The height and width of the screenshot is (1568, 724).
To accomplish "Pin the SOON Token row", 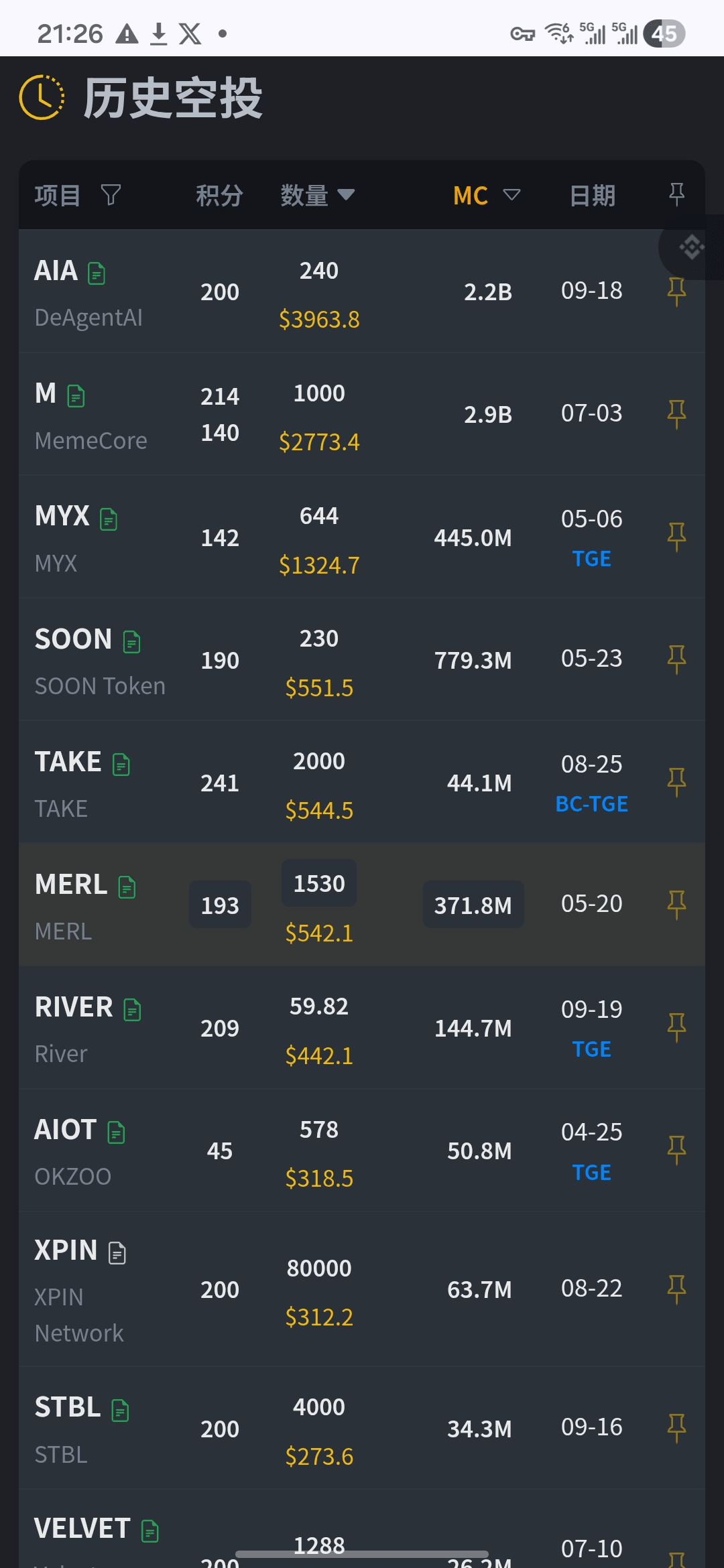I will click(x=676, y=659).
